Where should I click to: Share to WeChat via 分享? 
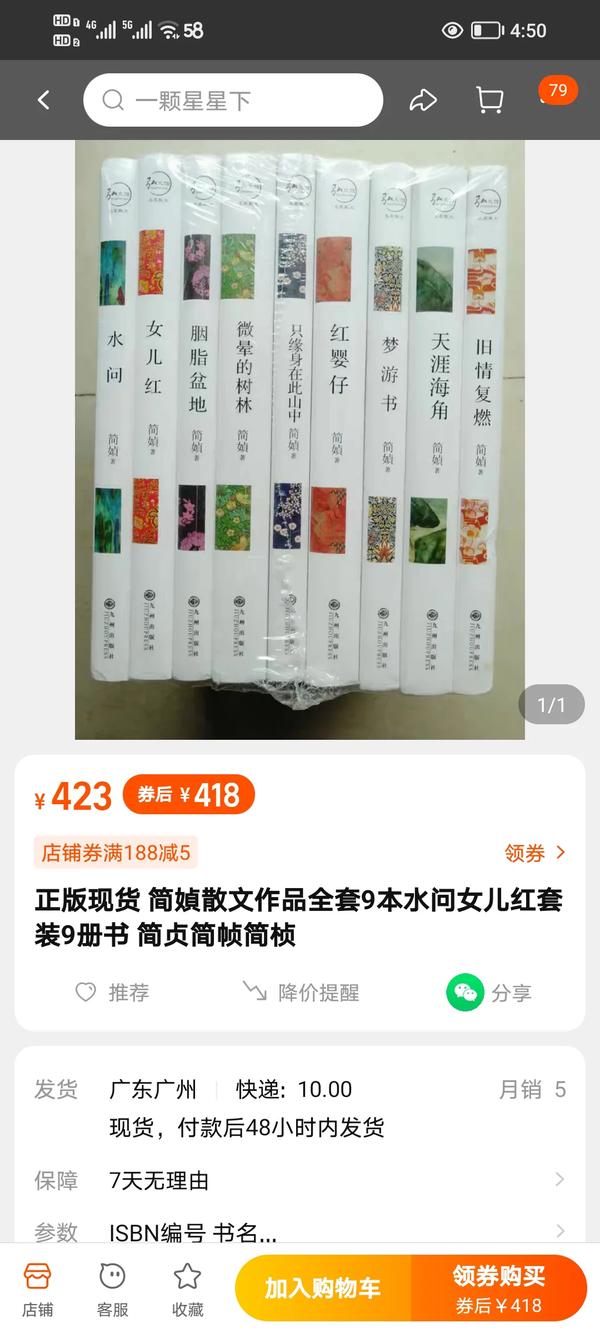click(x=489, y=992)
